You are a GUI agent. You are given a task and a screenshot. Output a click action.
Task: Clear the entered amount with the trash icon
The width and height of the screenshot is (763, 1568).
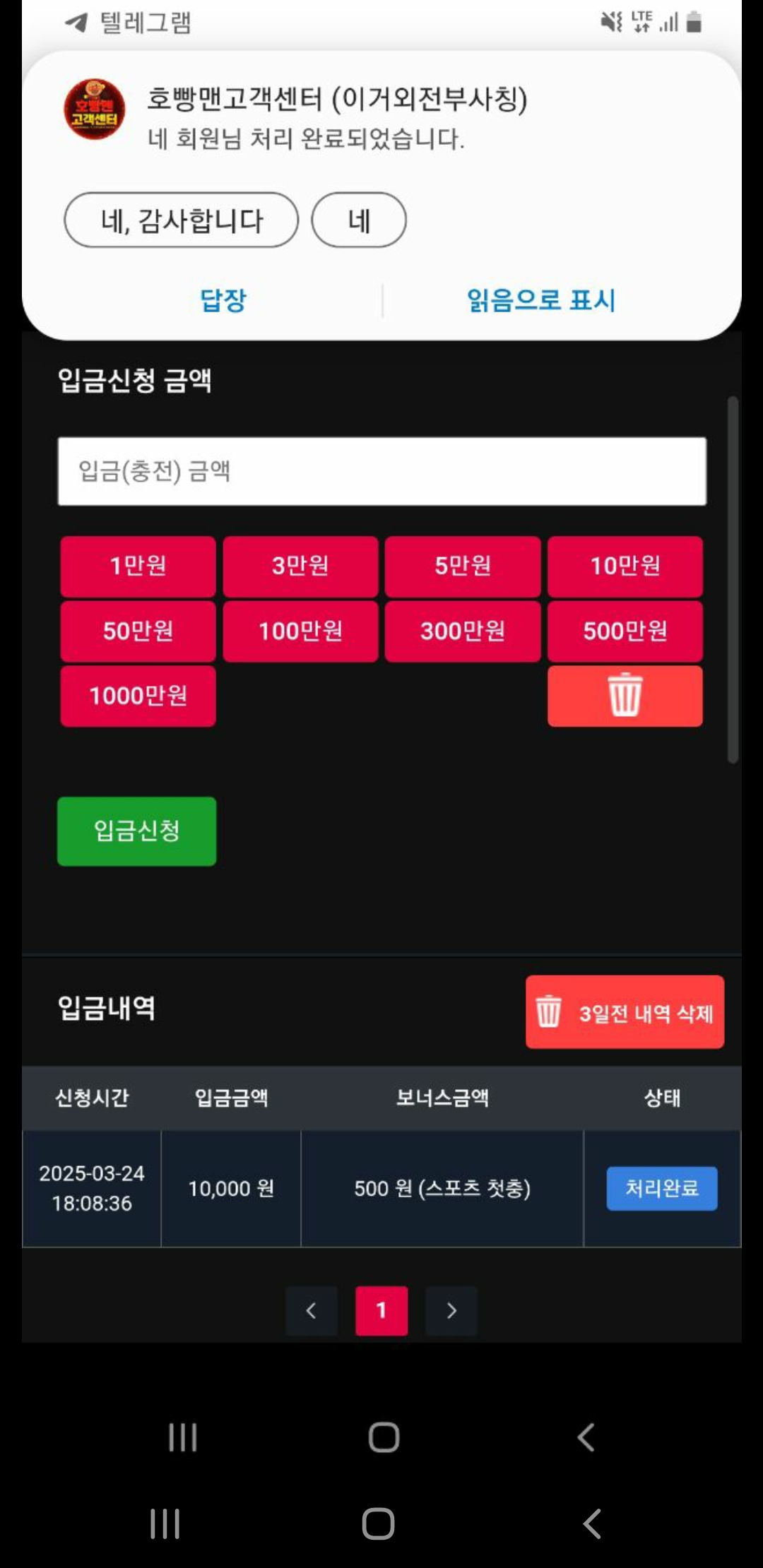coord(625,696)
